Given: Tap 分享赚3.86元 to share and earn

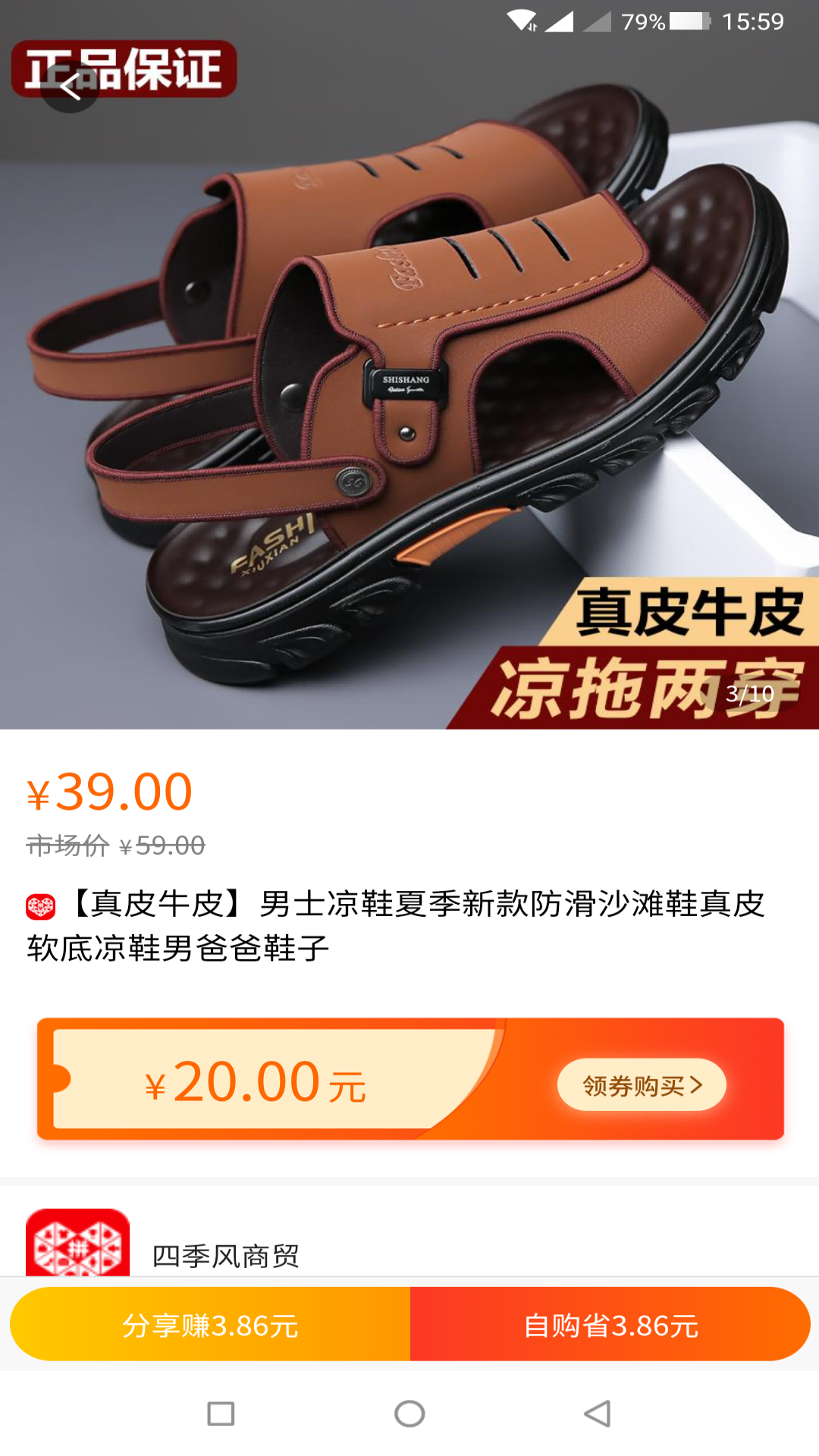Looking at the screenshot, I should coord(210,1325).
